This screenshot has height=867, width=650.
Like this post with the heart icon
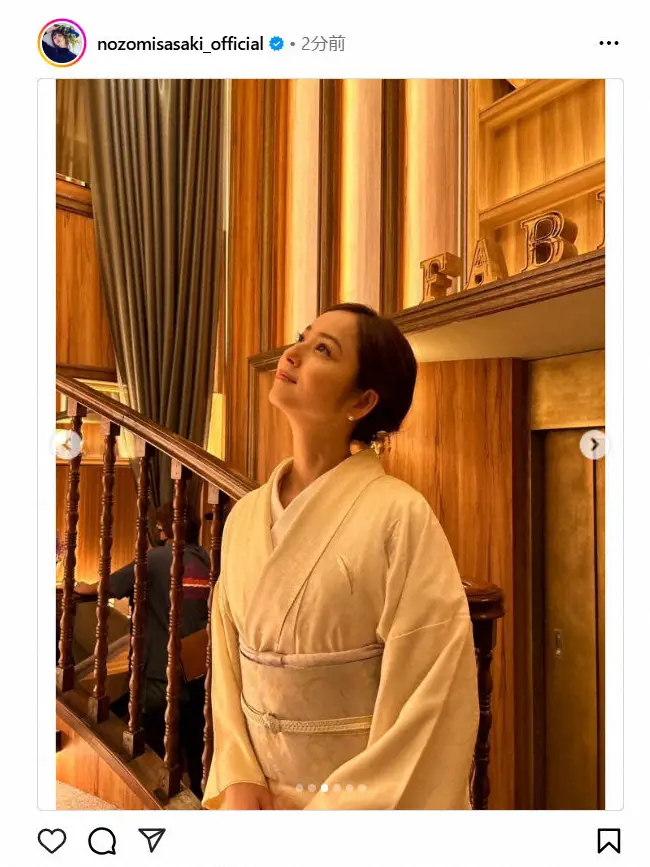click(x=51, y=840)
